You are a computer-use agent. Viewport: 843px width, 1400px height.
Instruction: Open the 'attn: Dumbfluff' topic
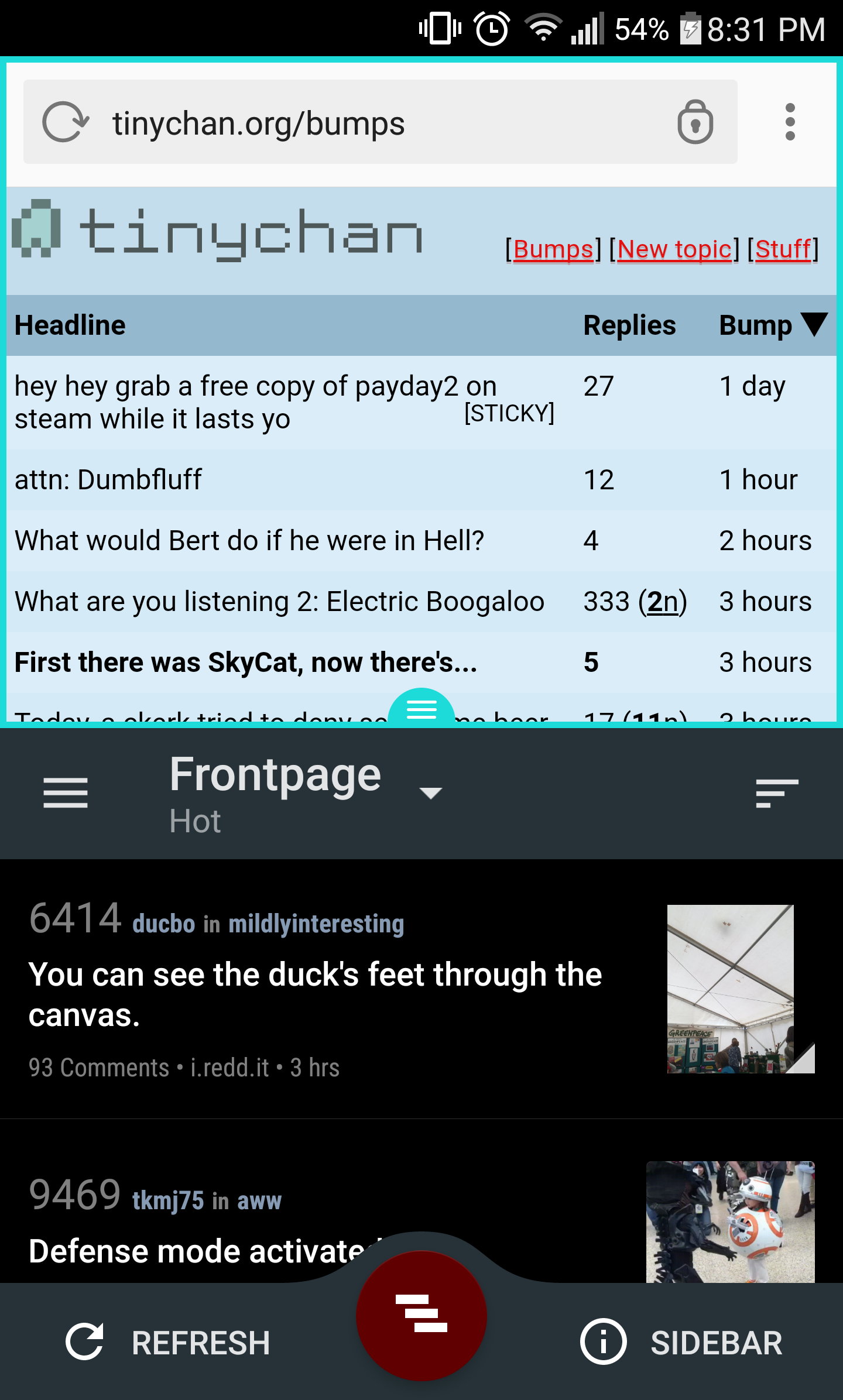(108, 480)
